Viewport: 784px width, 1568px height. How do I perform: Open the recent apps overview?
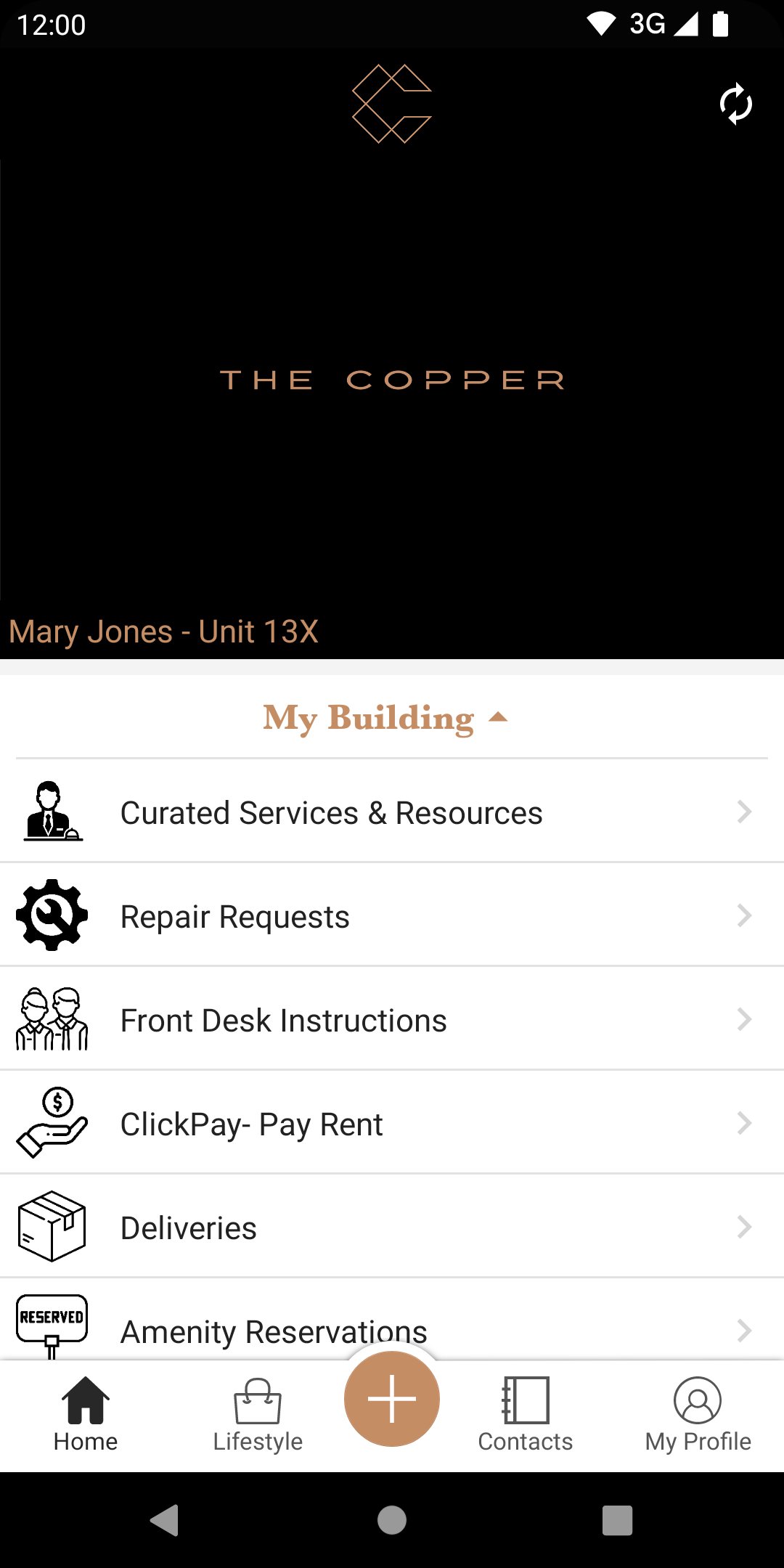pyautogui.click(x=617, y=1520)
